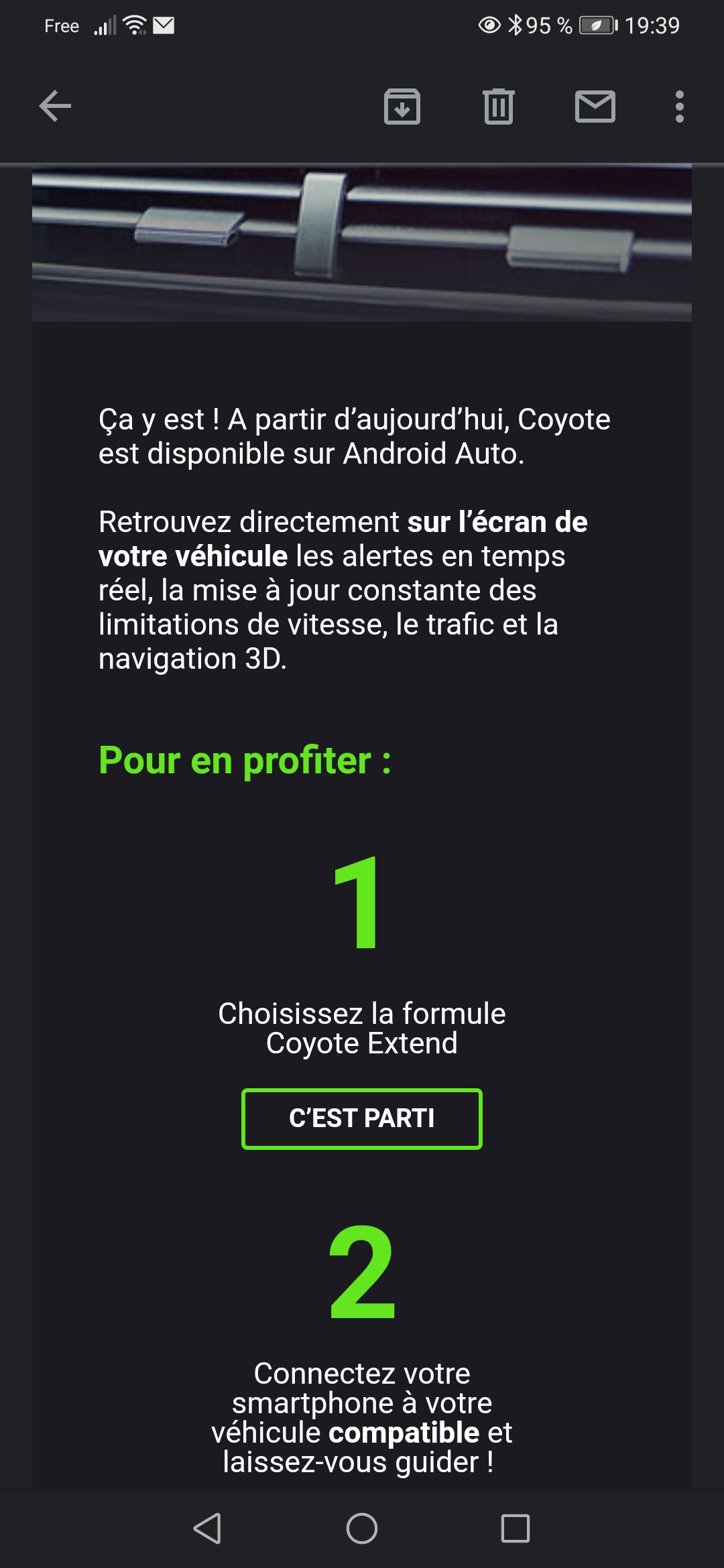Go back to the inbox

(55, 106)
